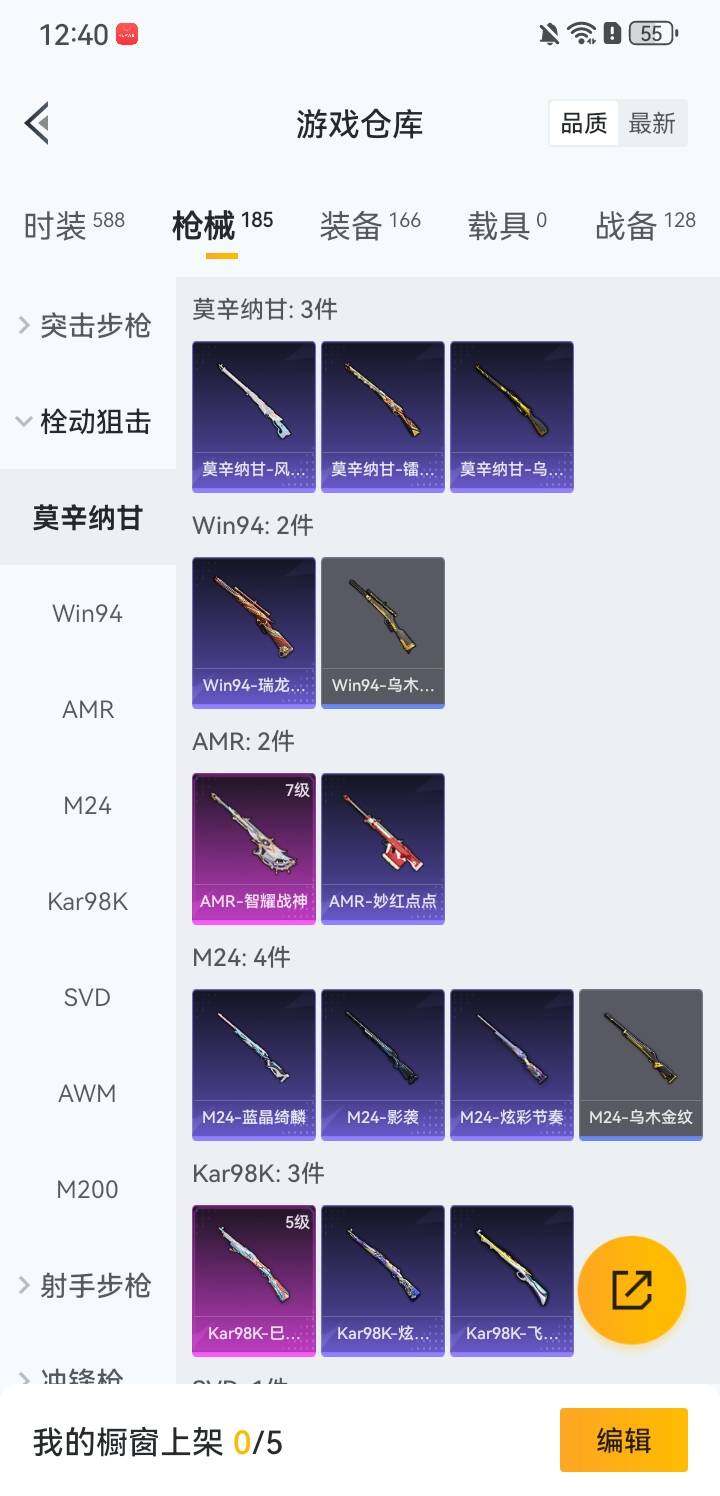
Task: Tap the orange share floating button
Action: 632,1290
